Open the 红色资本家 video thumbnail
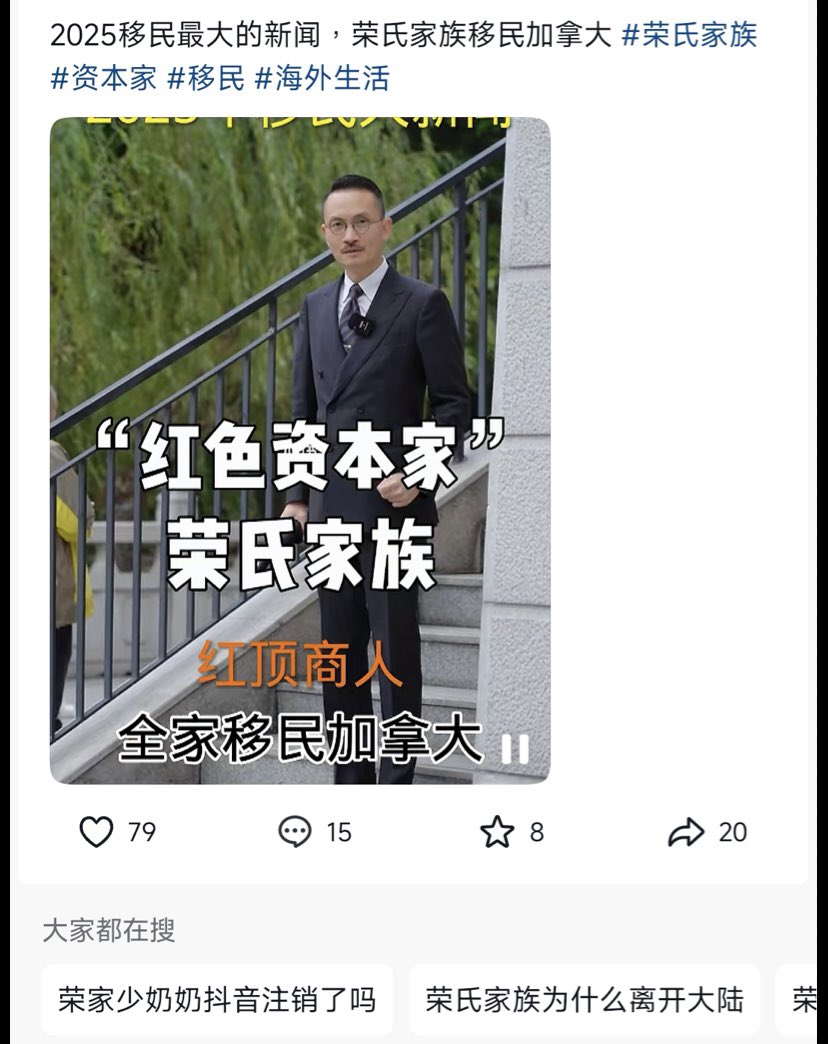This screenshot has width=828, height=1044. [300, 450]
